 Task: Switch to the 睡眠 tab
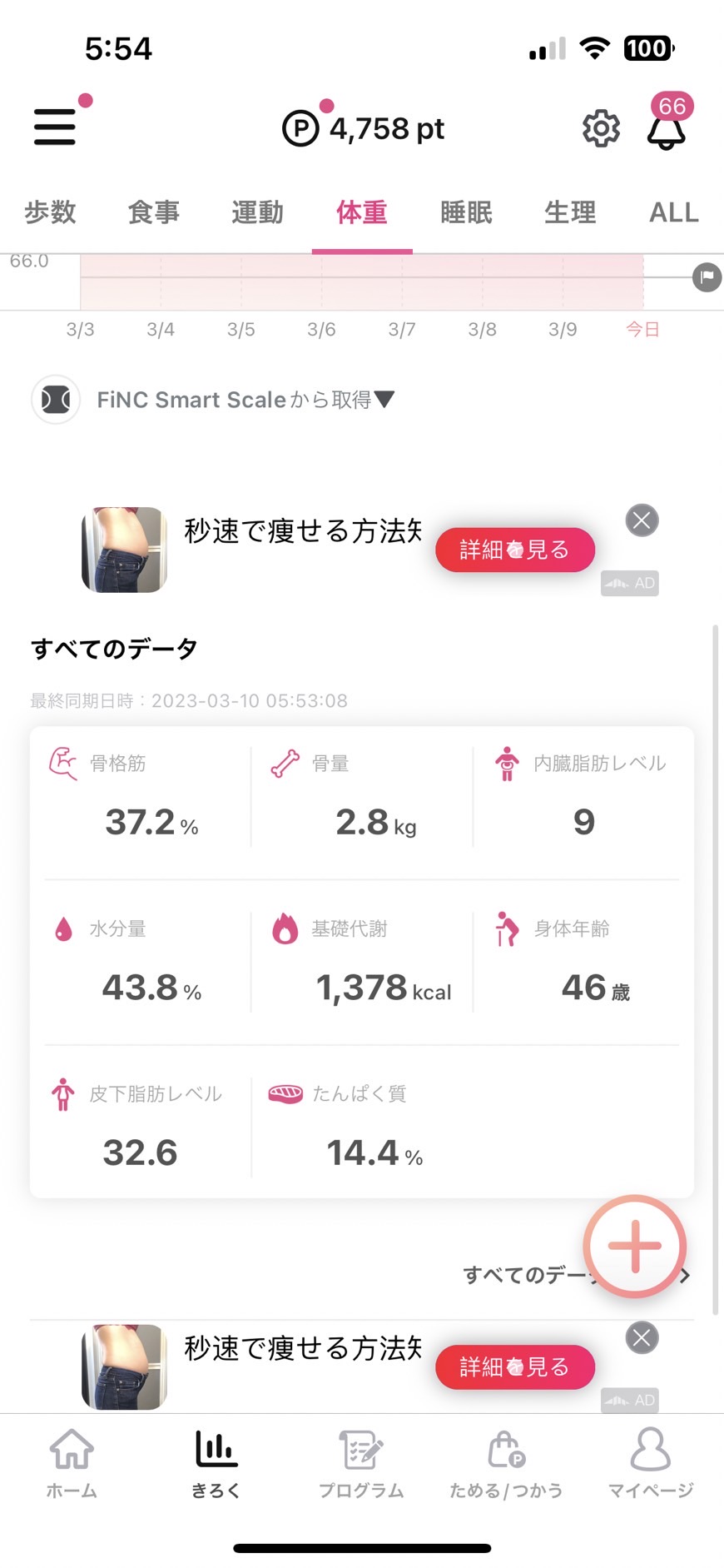click(x=466, y=212)
